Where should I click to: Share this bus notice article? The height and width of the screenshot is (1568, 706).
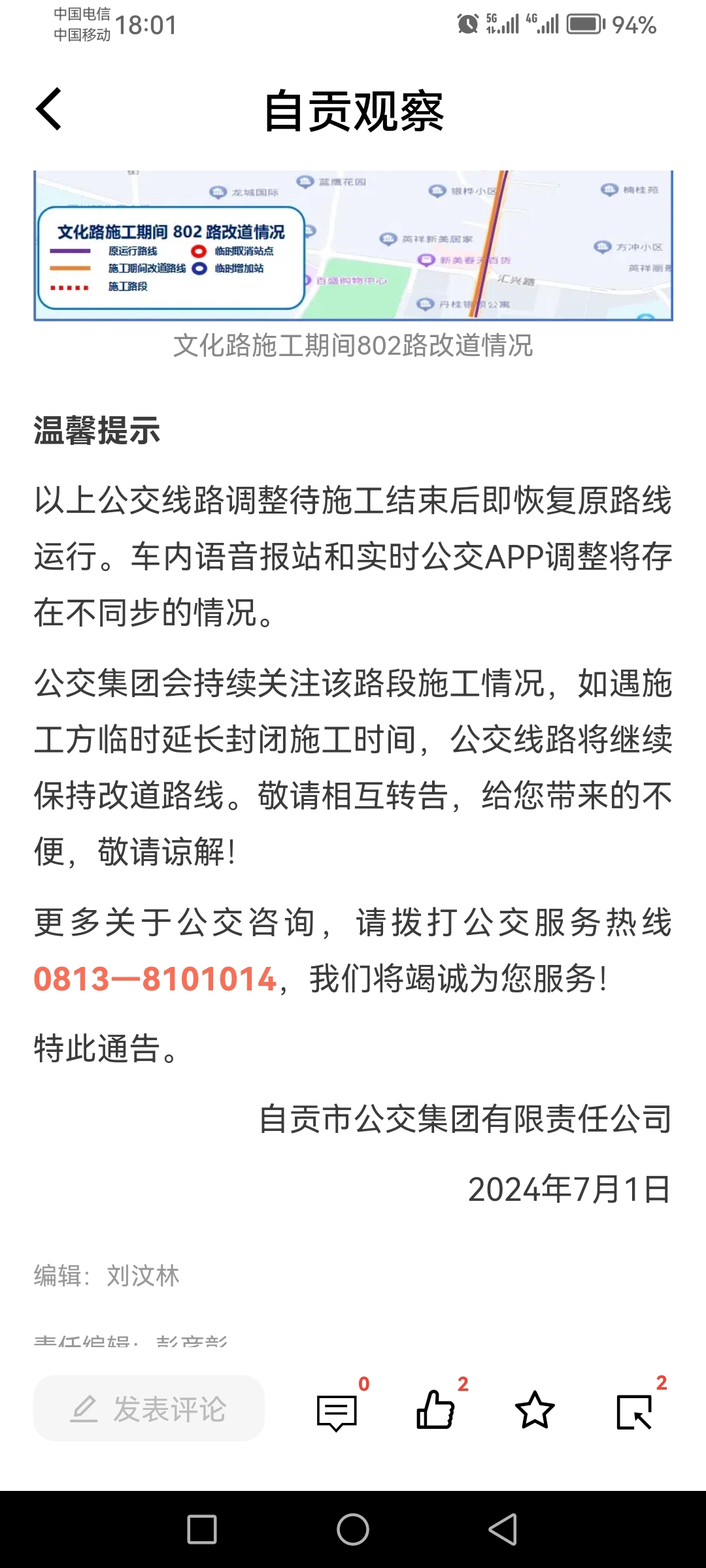(x=634, y=1411)
